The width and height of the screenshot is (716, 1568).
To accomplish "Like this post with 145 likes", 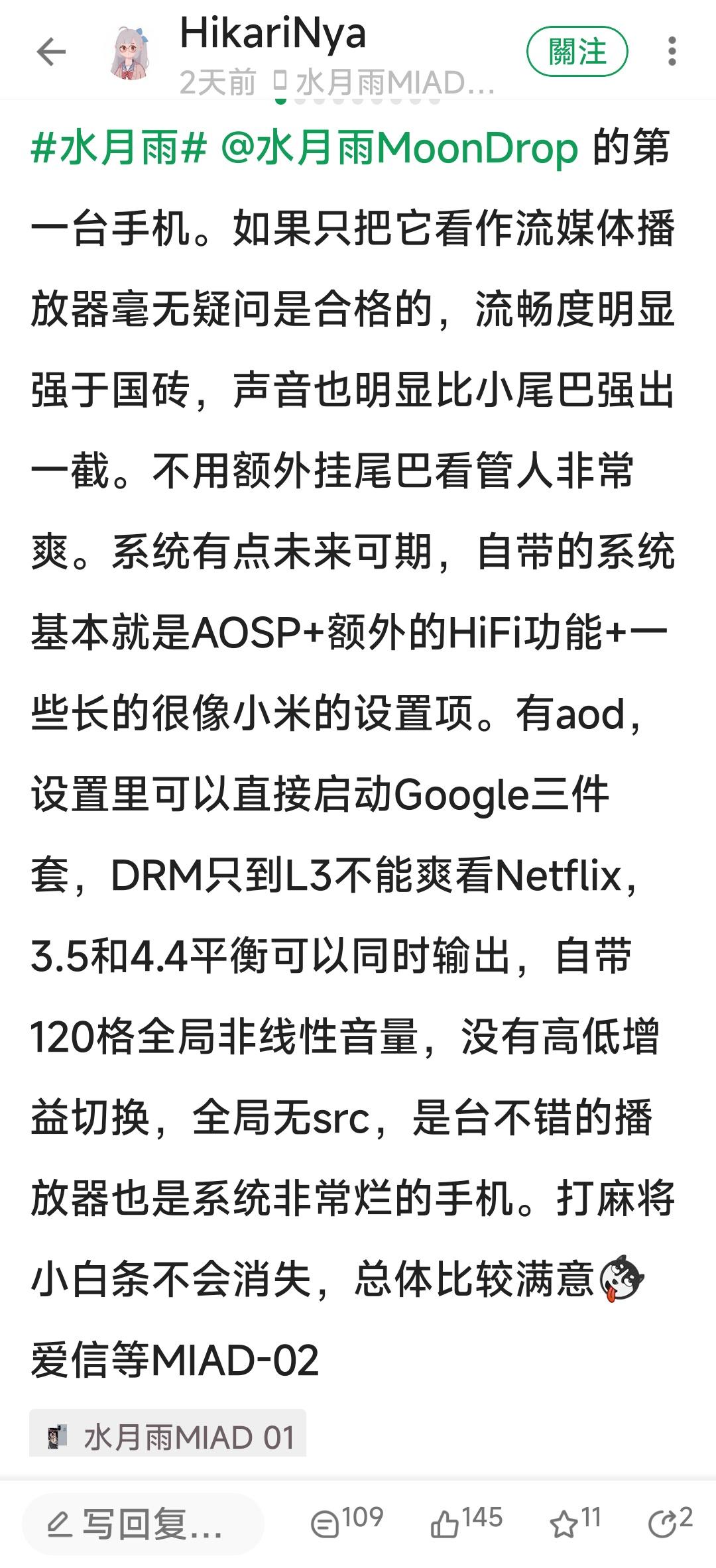I will [x=467, y=1522].
